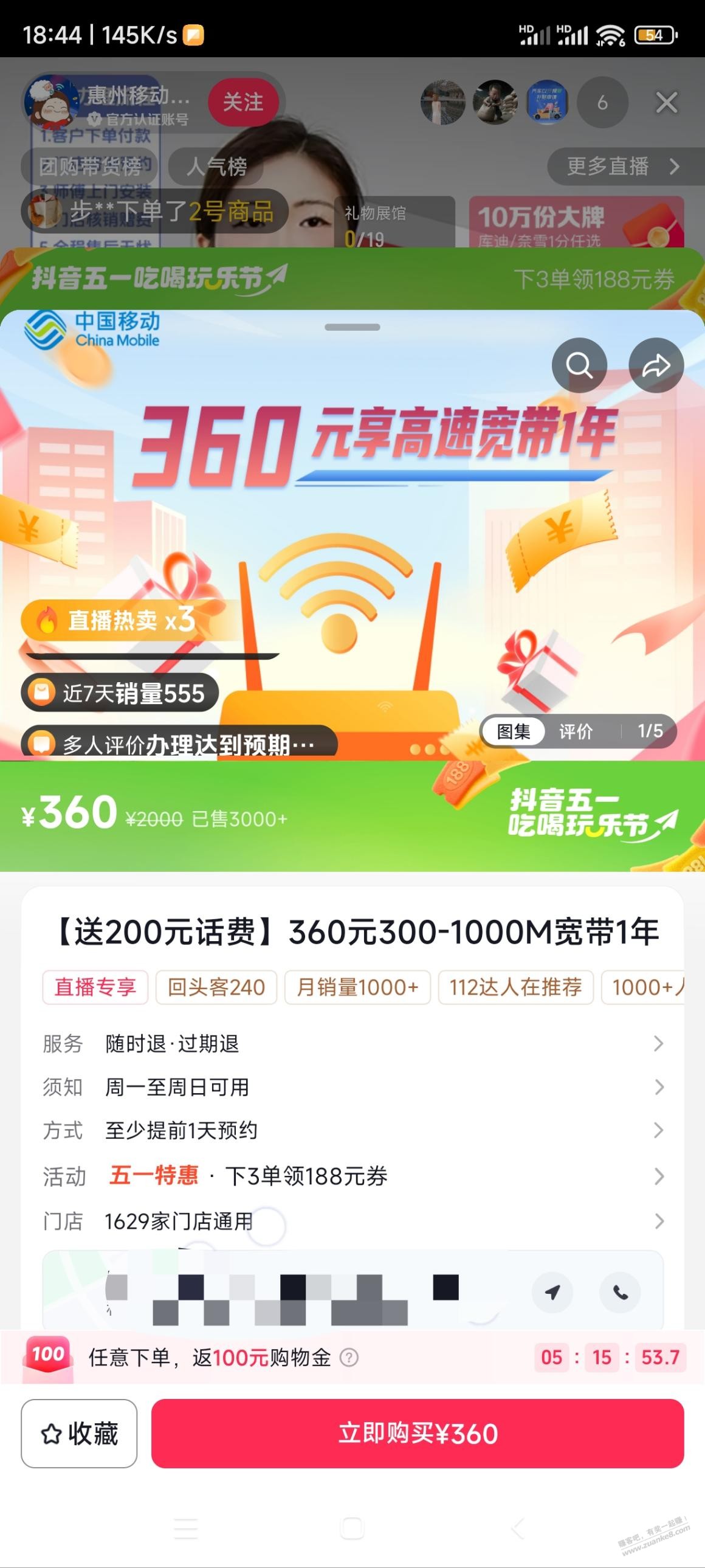Share this broadband deal
This screenshot has width=705, height=1568.
pyautogui.click(x=656, y=365)
